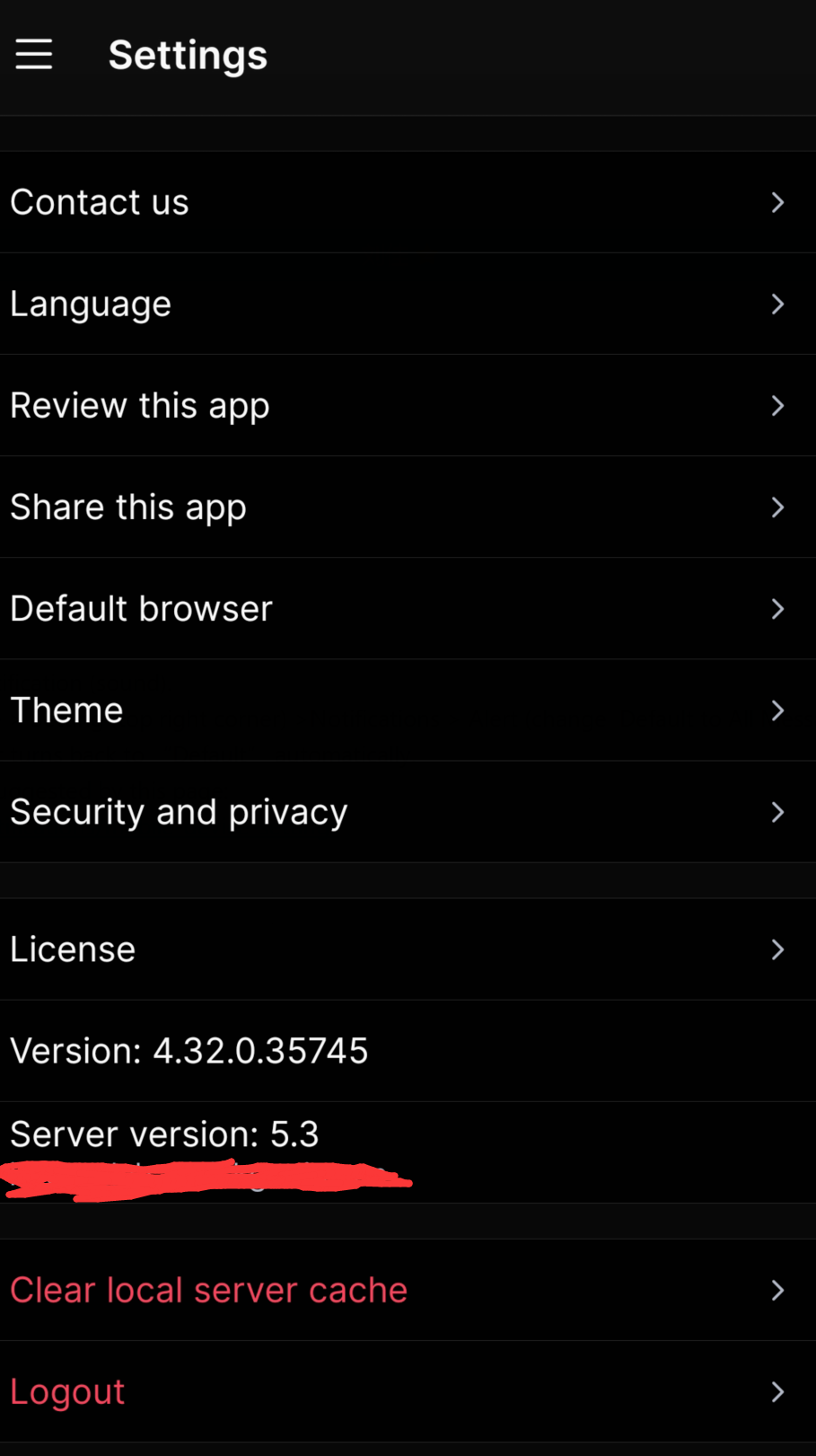Click the chevron next to License
The height and width of the screenshot is (1456, 816).
point(777,949)
